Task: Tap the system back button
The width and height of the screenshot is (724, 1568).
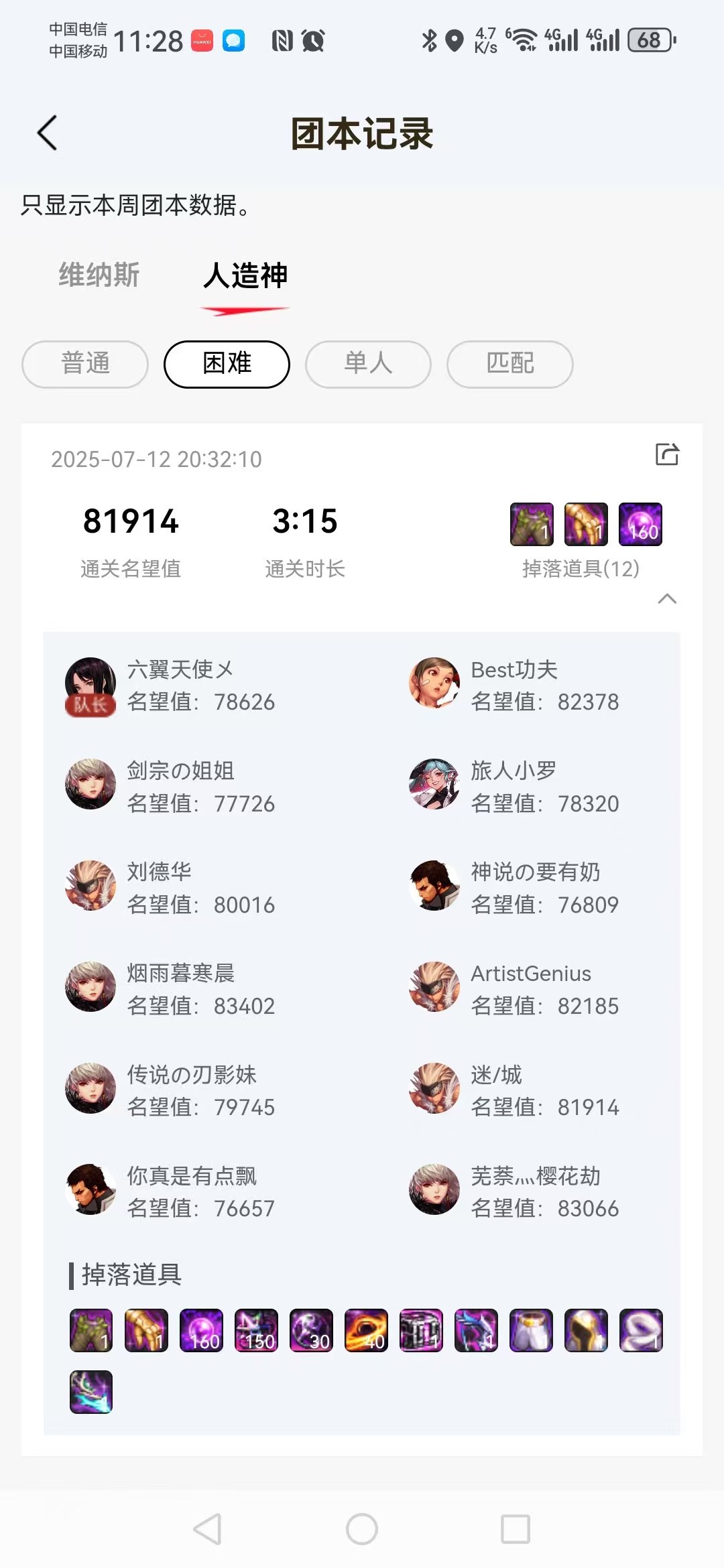Action: click(208, 1528)
